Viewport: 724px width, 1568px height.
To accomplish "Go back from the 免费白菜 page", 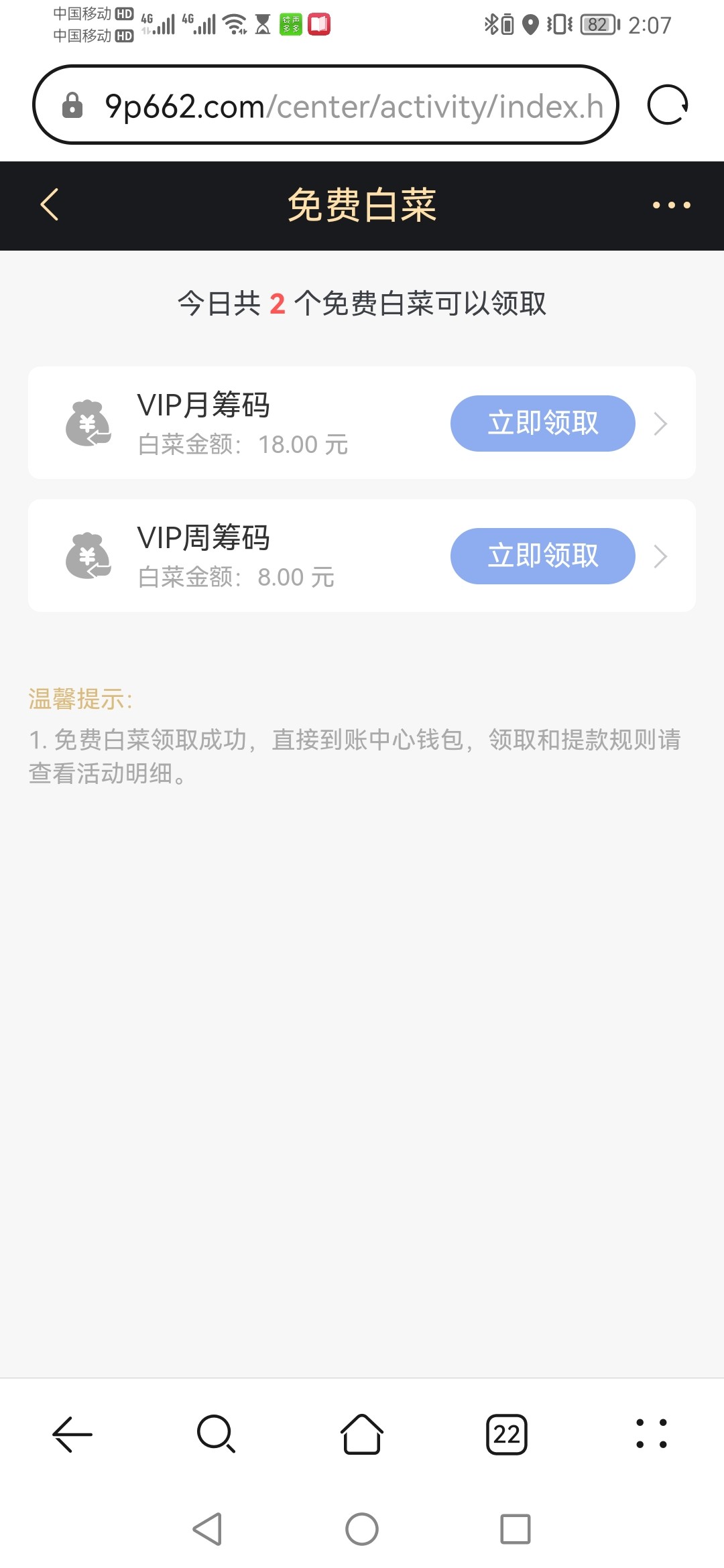I will pyautogui.click(x=50, y=204).
